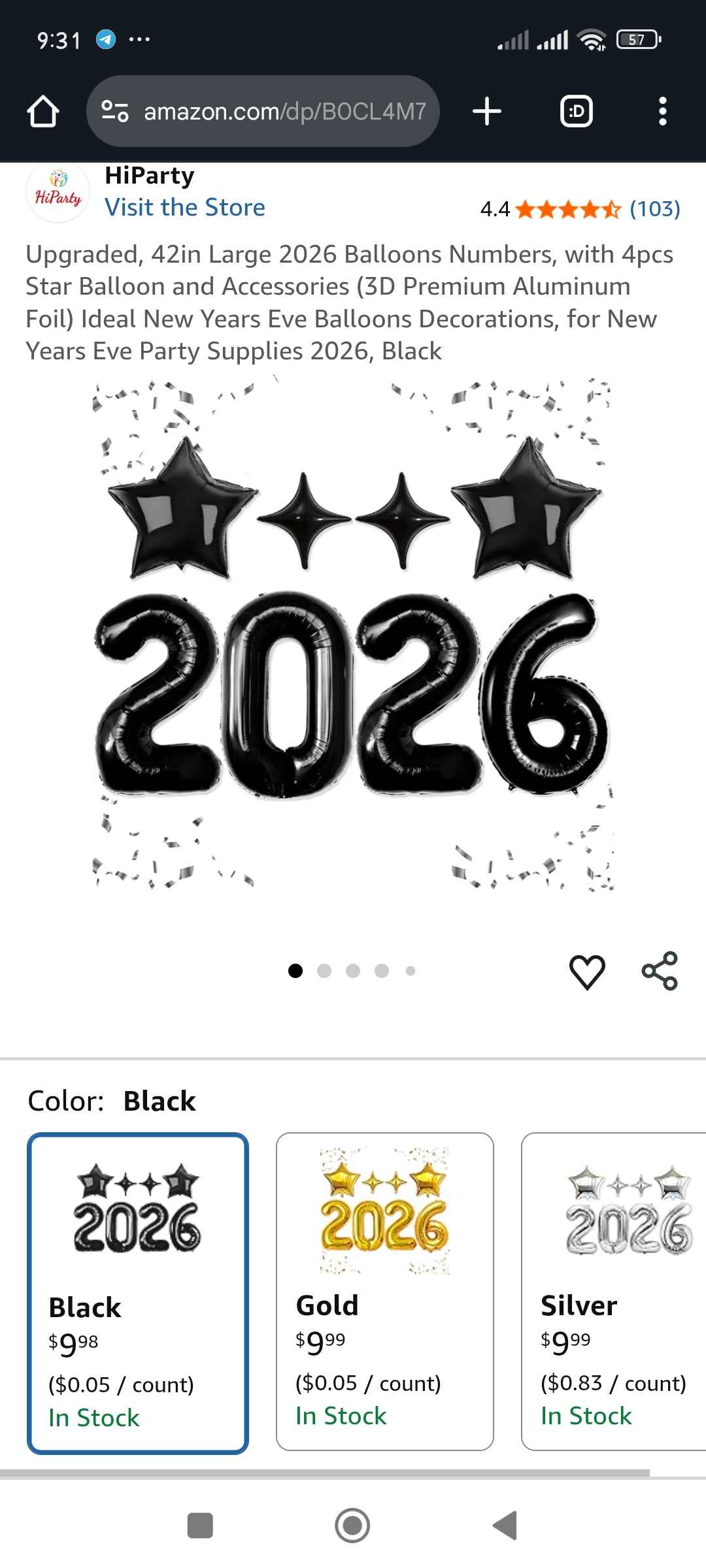
Task: Add item to wish list with heart
Action: [x=587, y=972]
